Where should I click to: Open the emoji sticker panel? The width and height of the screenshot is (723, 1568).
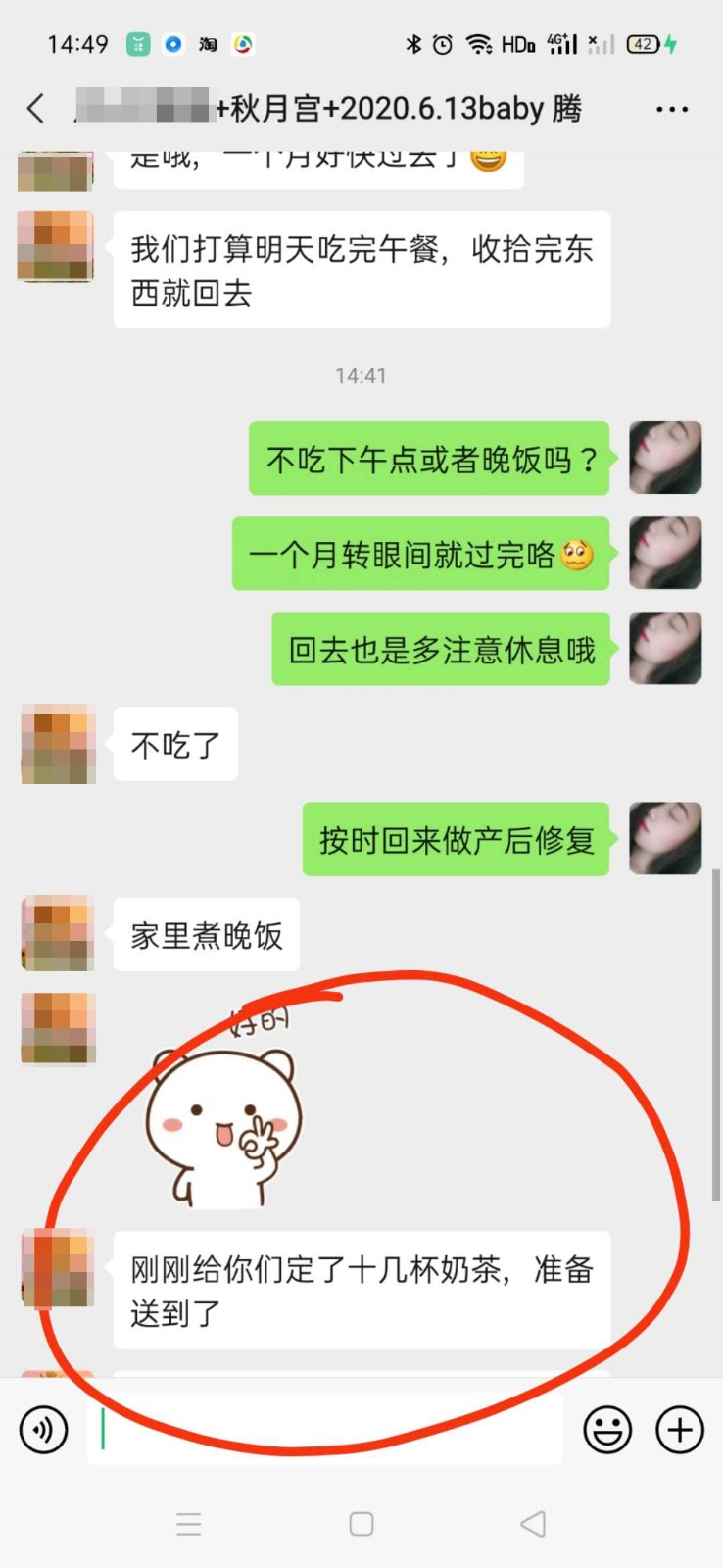click(x=607, y=1430)
